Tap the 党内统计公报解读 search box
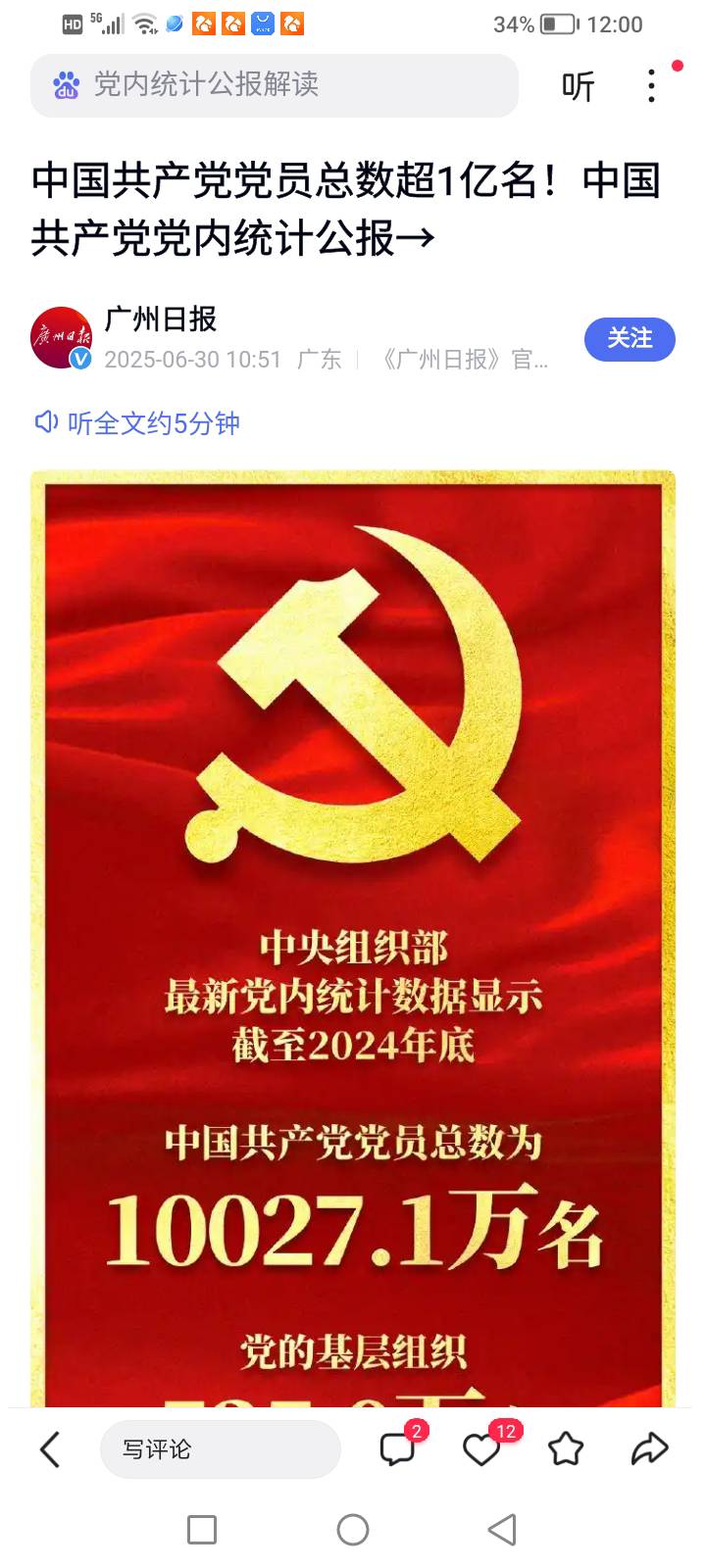 (275, 85)
